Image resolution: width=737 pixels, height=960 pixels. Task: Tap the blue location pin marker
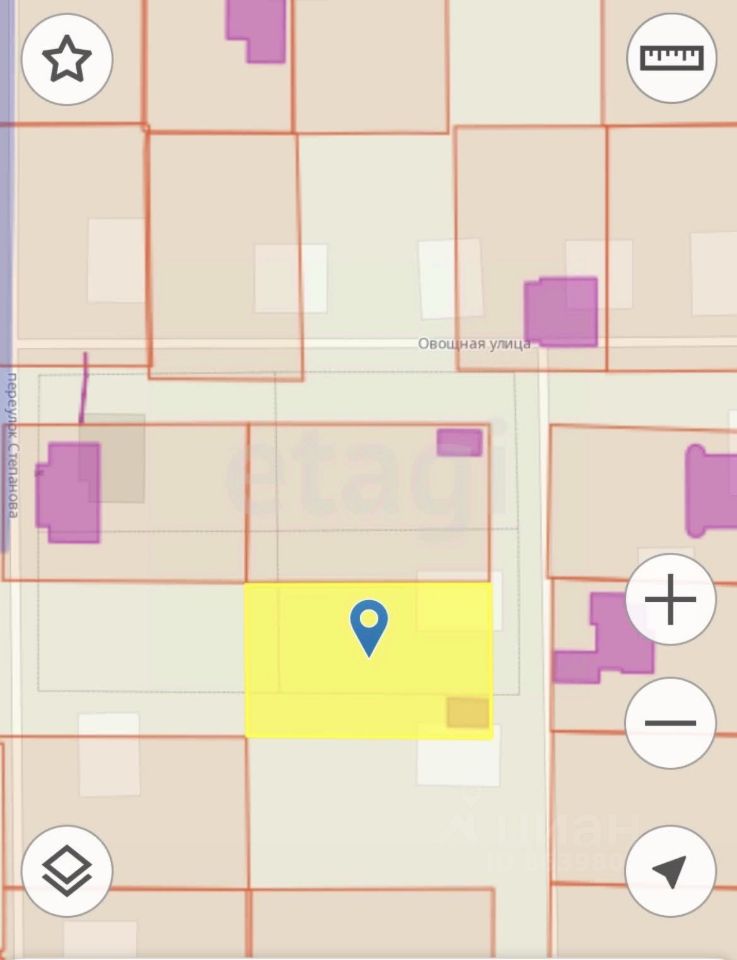pos(369,626)
